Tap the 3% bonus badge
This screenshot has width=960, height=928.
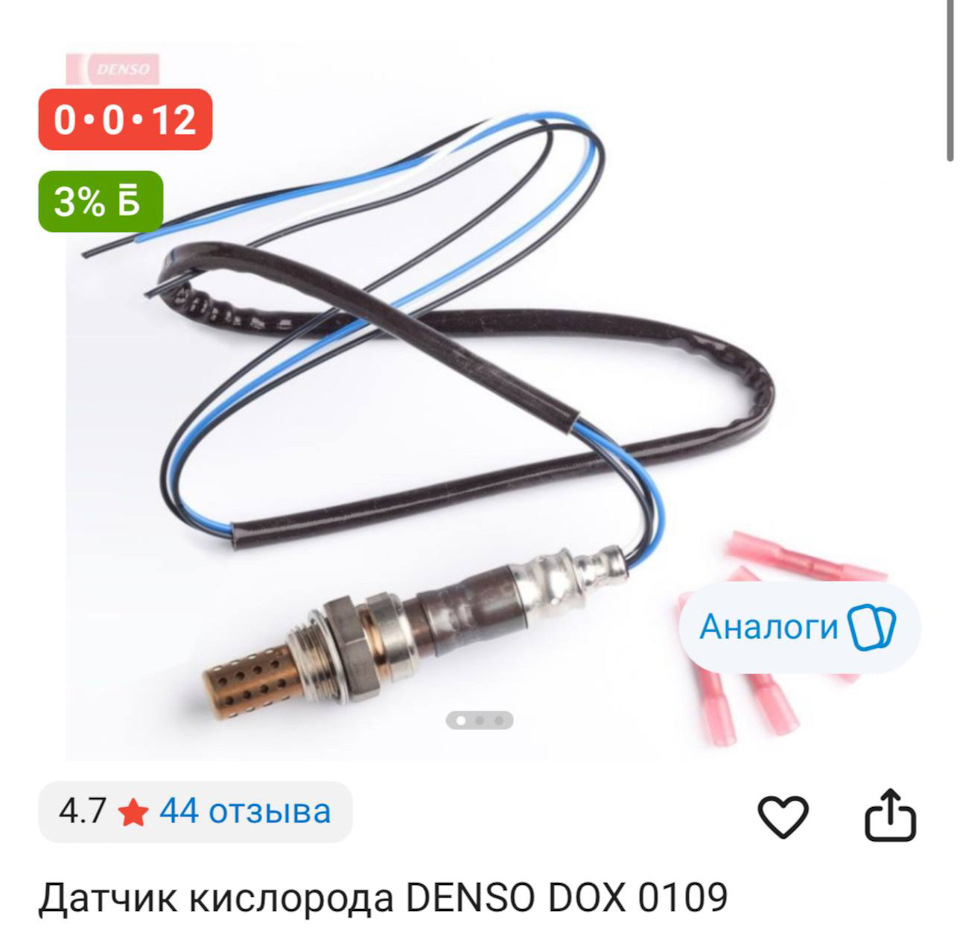100,202
